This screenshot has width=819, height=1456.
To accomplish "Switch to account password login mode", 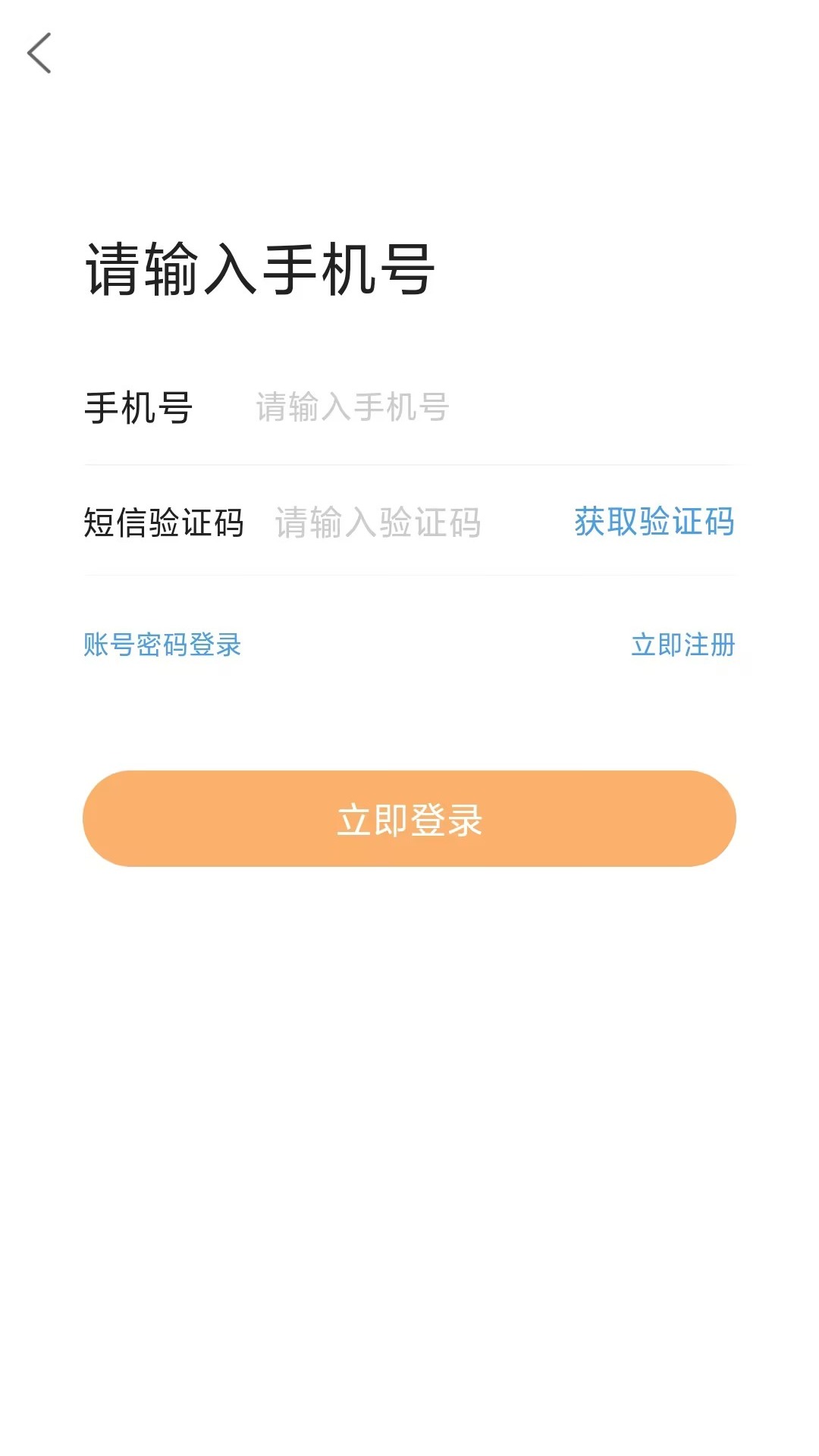I will 162,645.
